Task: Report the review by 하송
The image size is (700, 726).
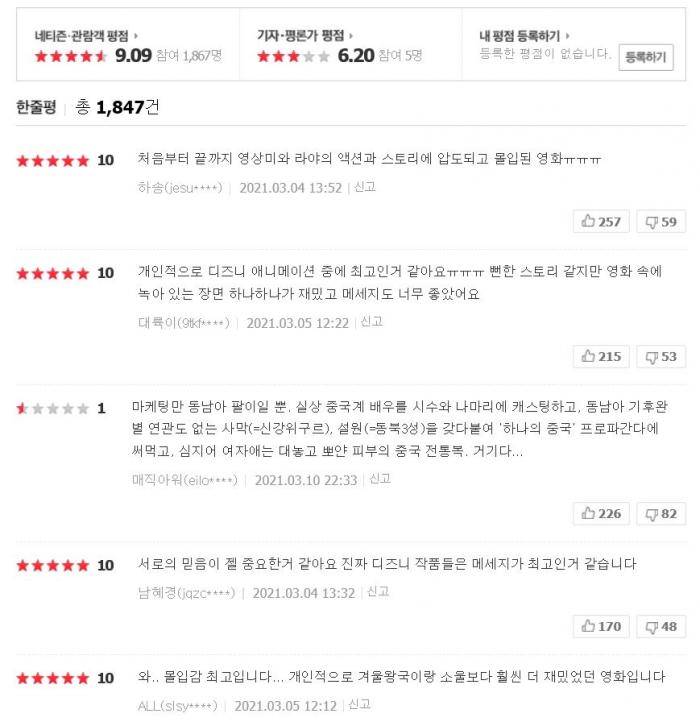Action: coord(364,187)
